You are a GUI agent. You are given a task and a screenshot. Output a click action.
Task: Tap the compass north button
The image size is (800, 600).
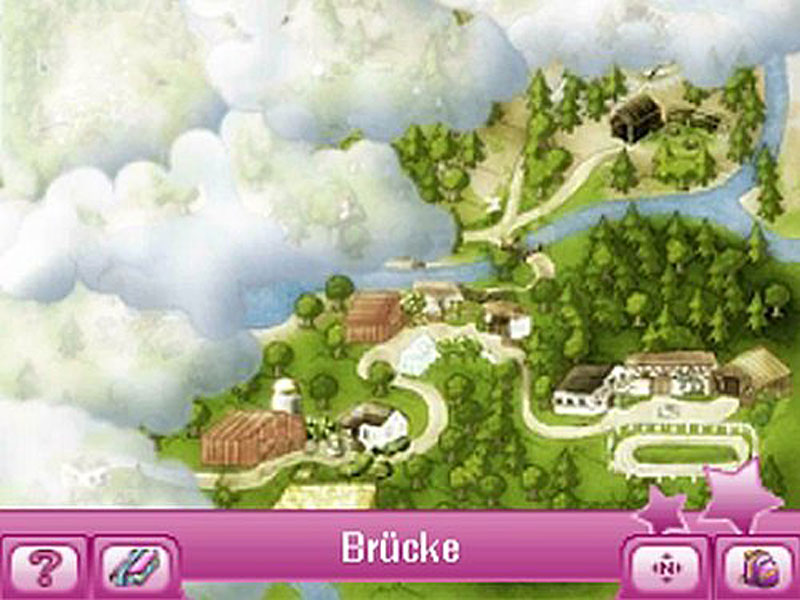(665, 568)
